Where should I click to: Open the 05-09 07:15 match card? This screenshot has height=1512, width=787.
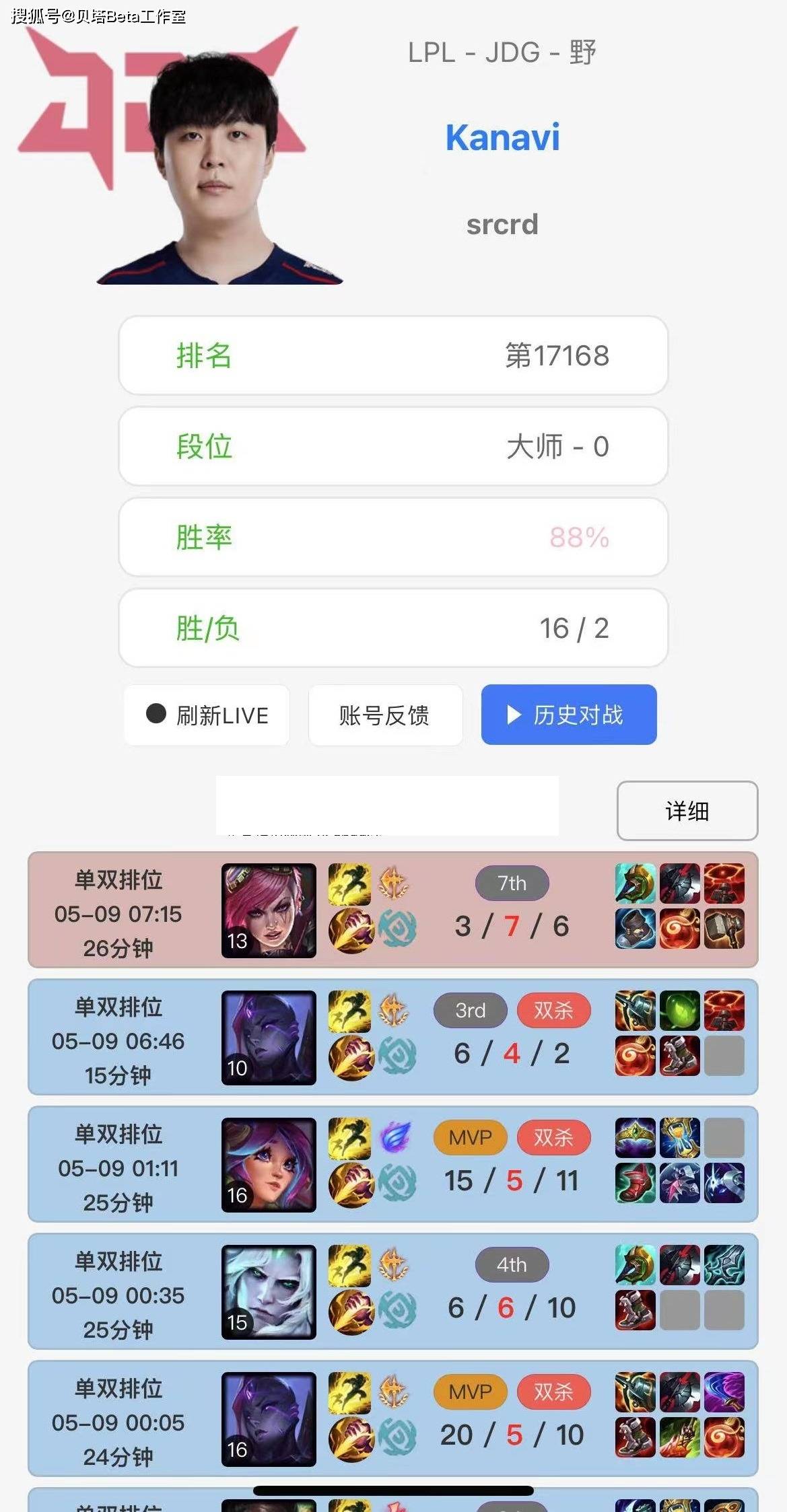click(x=392, y=910)
